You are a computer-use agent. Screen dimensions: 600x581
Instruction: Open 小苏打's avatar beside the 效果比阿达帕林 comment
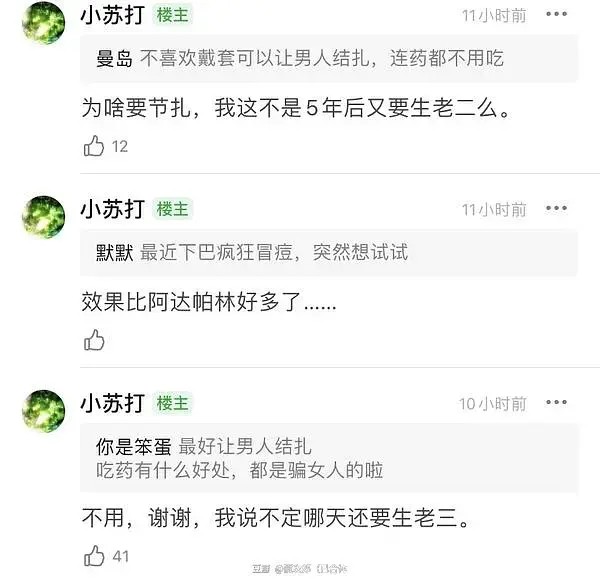point(43,217)
